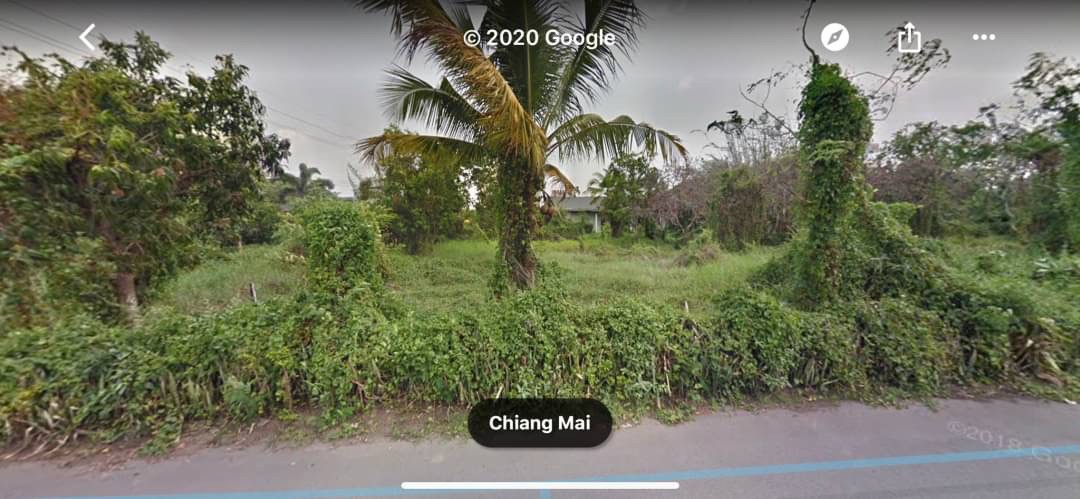The height and width of the screenshot is (499, 1080).
Task: Open the three-dot overflow menu
Action: pyautogui.click(x=983, y=38)
